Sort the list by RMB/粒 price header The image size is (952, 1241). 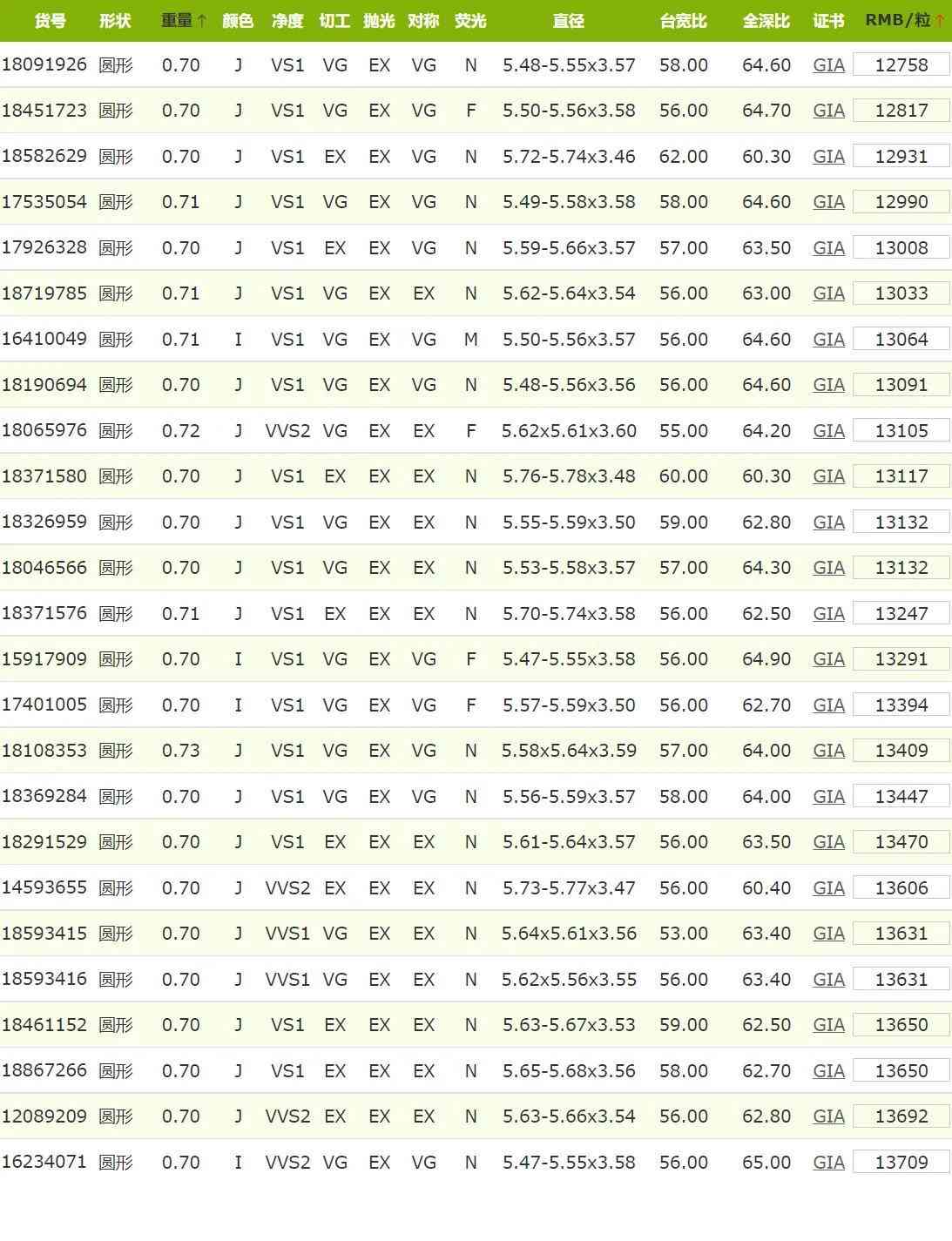tap(904, 21)
